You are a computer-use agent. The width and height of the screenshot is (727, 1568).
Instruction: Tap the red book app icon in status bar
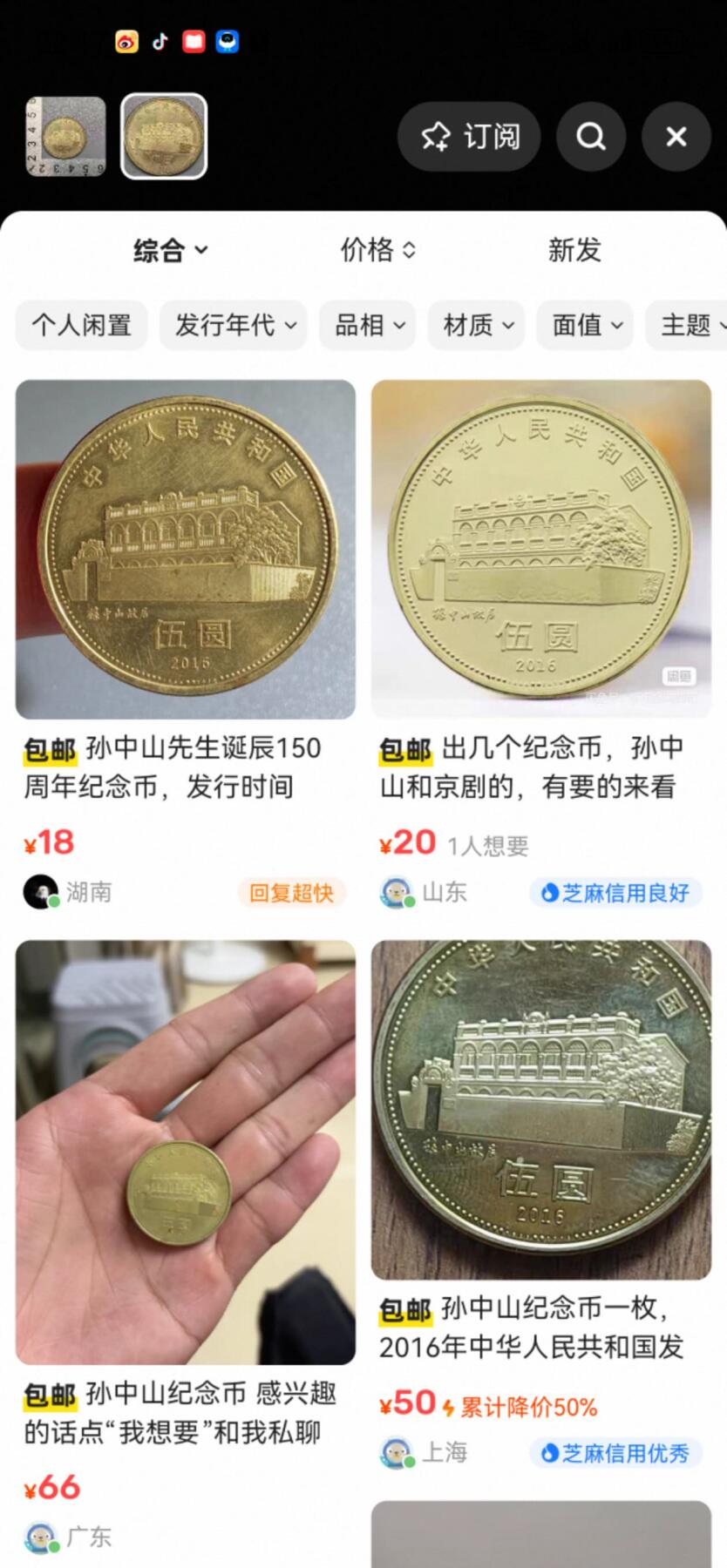tap(194, 41)
